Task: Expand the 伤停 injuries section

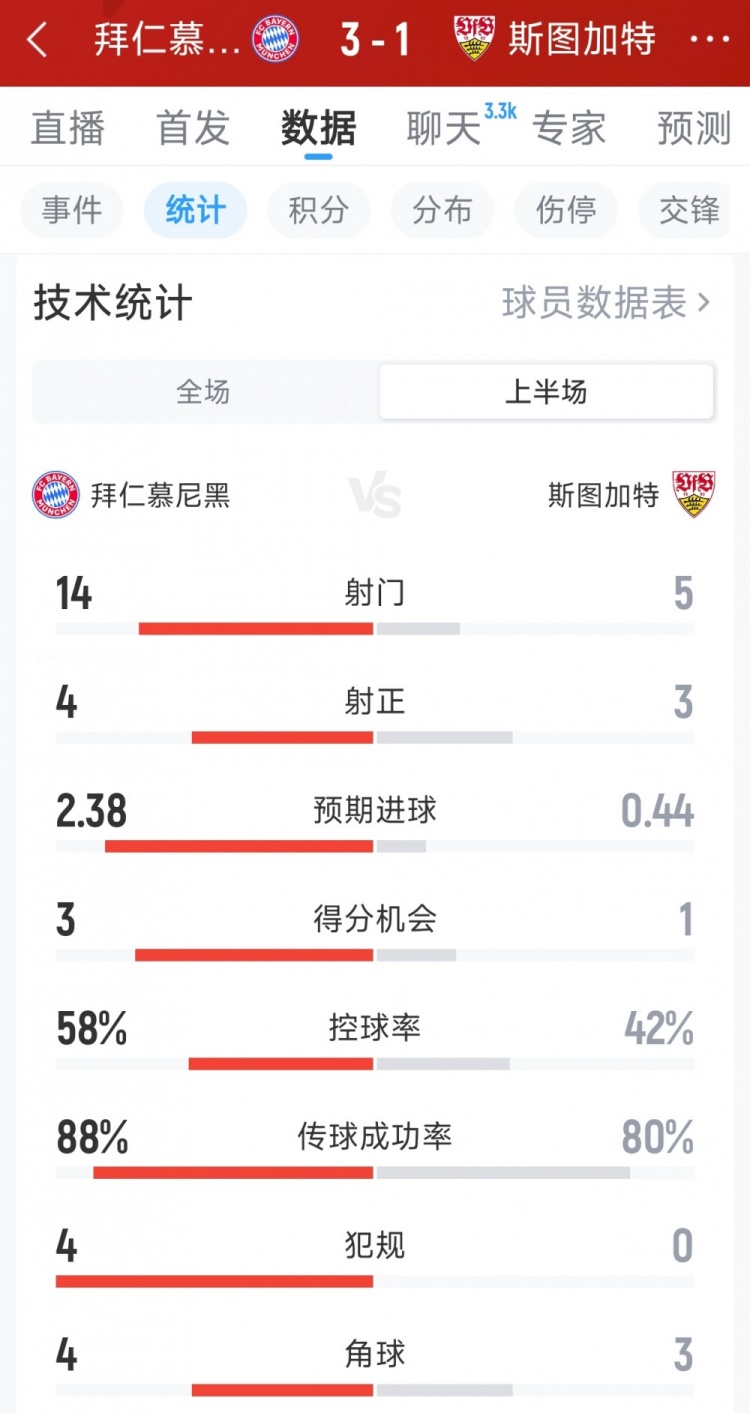Action: (565, 210)
